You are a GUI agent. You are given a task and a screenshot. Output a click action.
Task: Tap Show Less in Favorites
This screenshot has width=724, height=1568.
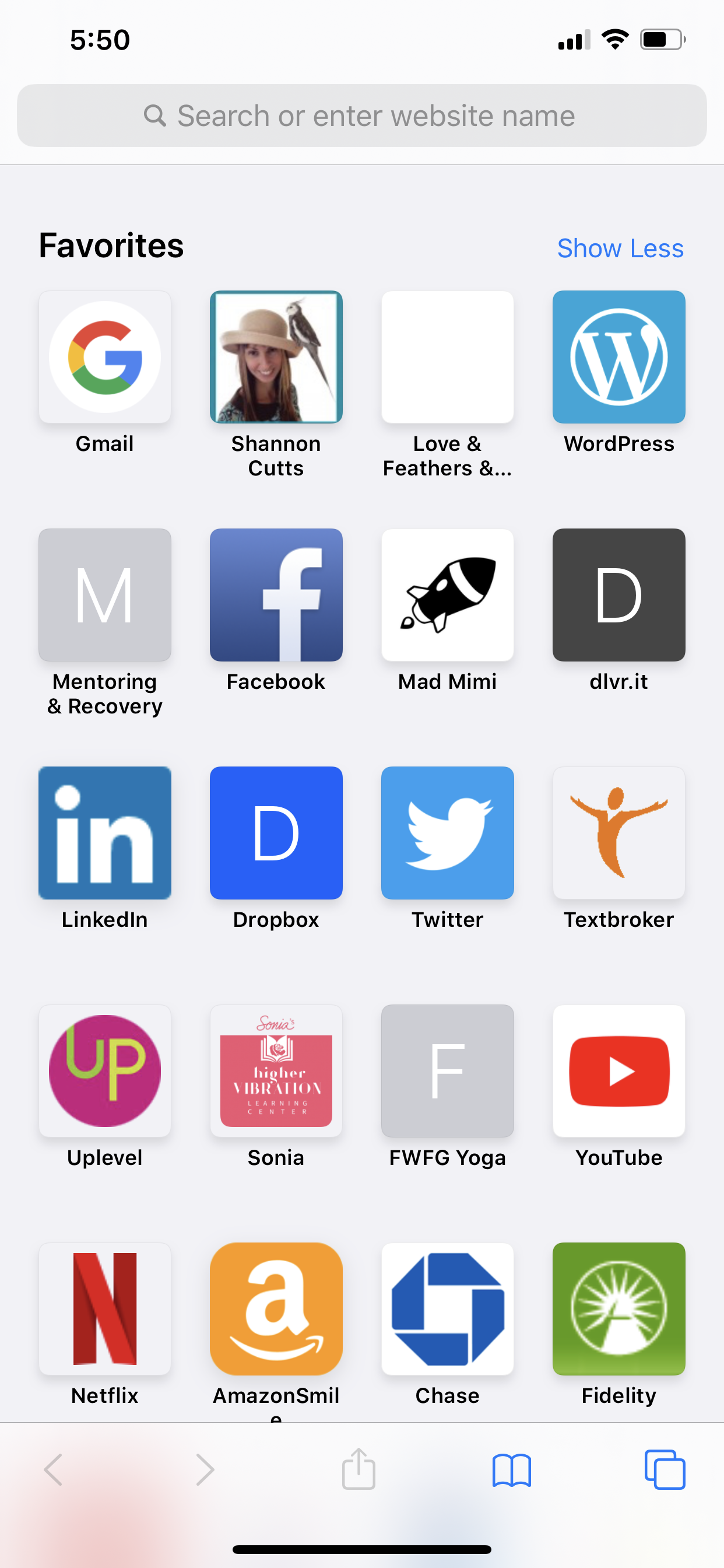[619, 249]
